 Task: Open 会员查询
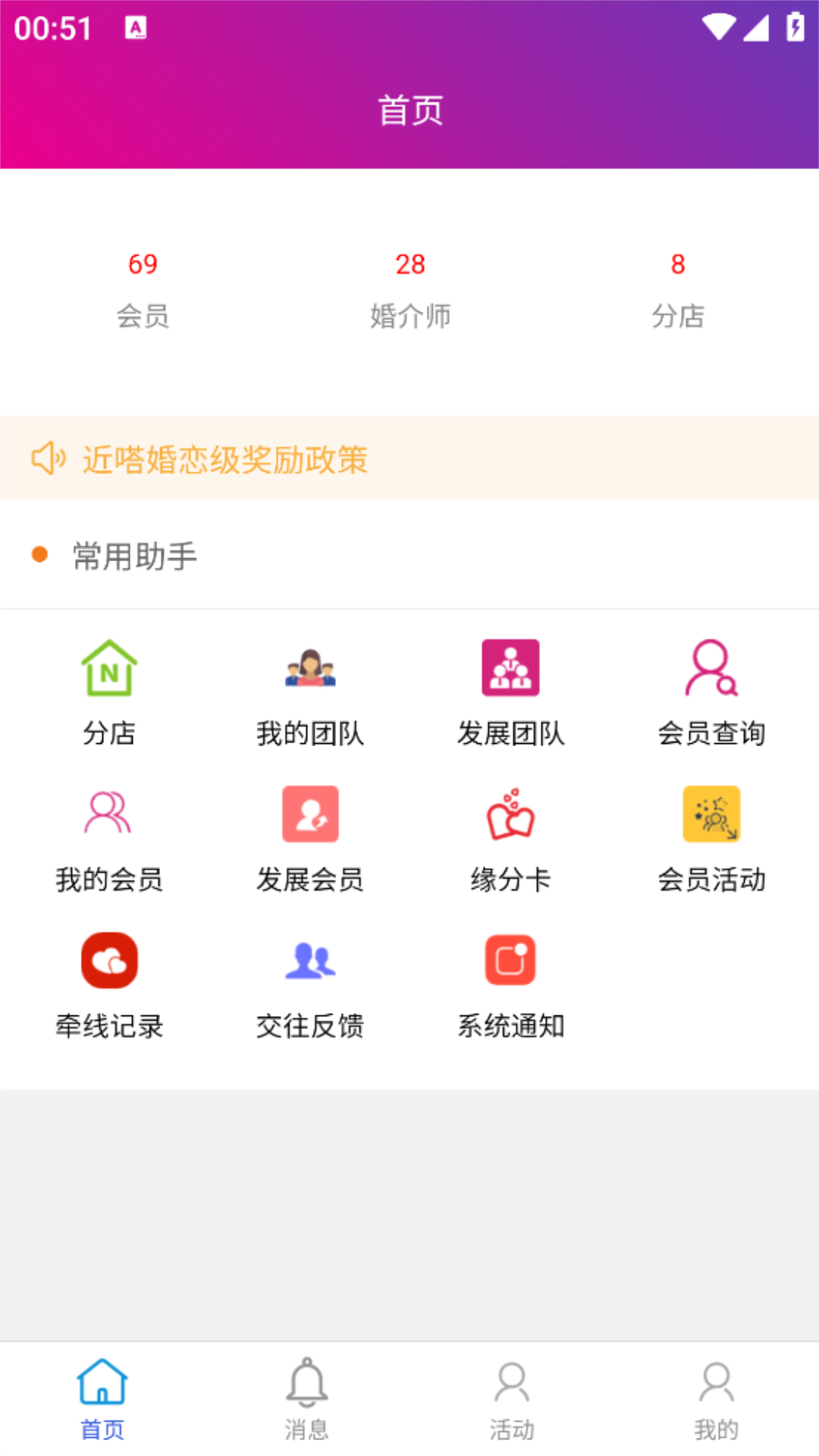click(711, 691)
